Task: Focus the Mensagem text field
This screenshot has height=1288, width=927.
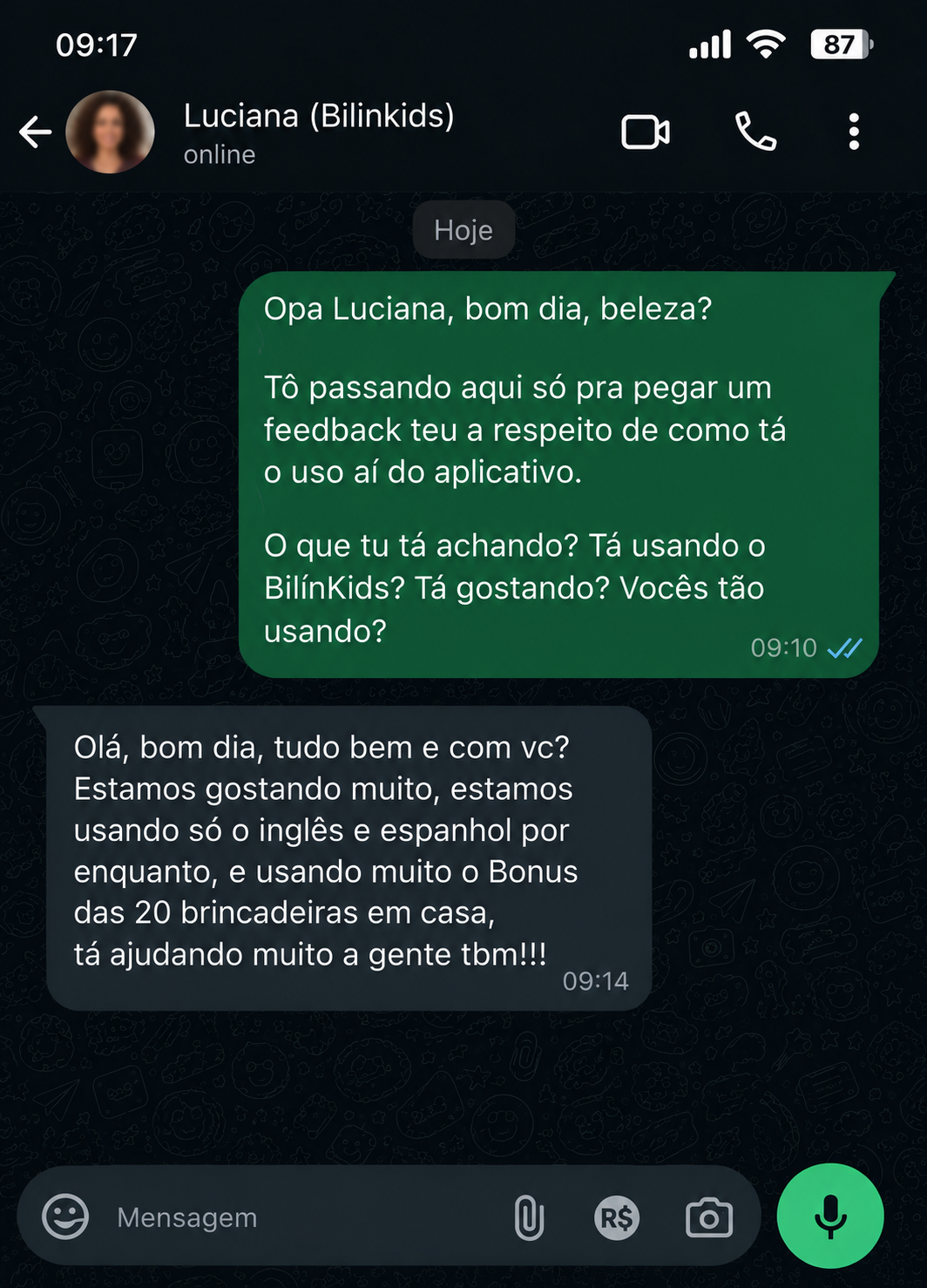Action: pos(305,1217)
